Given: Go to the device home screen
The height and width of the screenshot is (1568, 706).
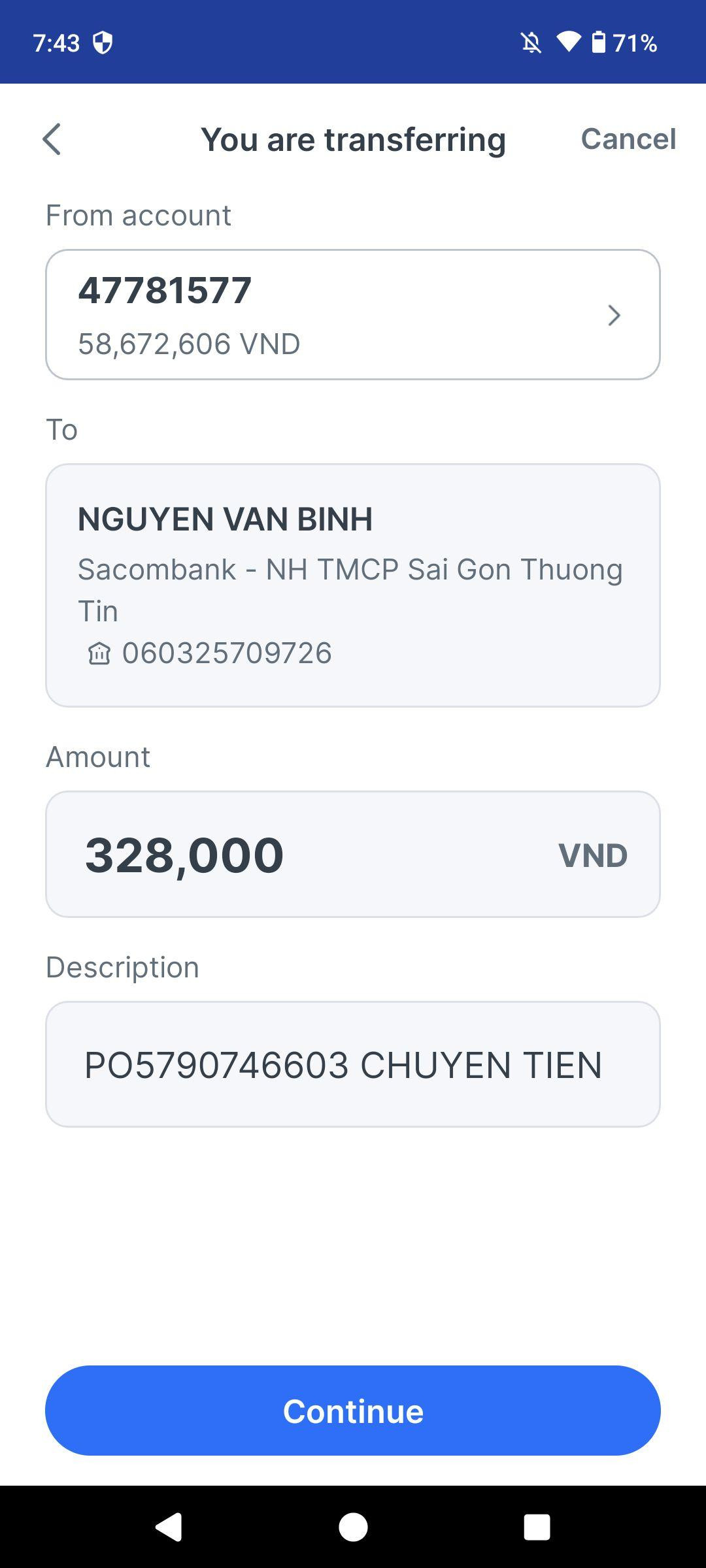Looking at the screenshot, I should coord(353,1527).
